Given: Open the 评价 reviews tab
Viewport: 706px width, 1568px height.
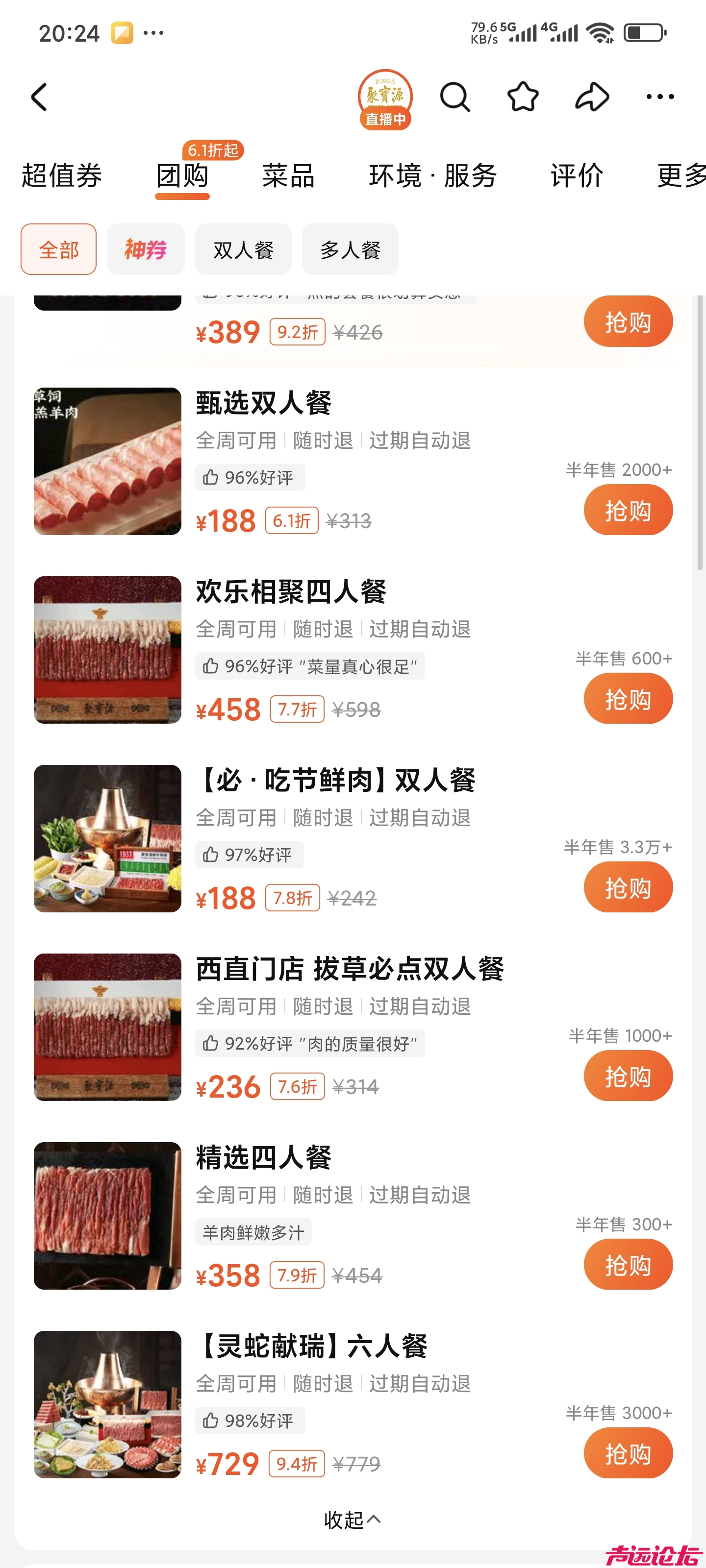Looking at the screenshot, I should (577, 176).
